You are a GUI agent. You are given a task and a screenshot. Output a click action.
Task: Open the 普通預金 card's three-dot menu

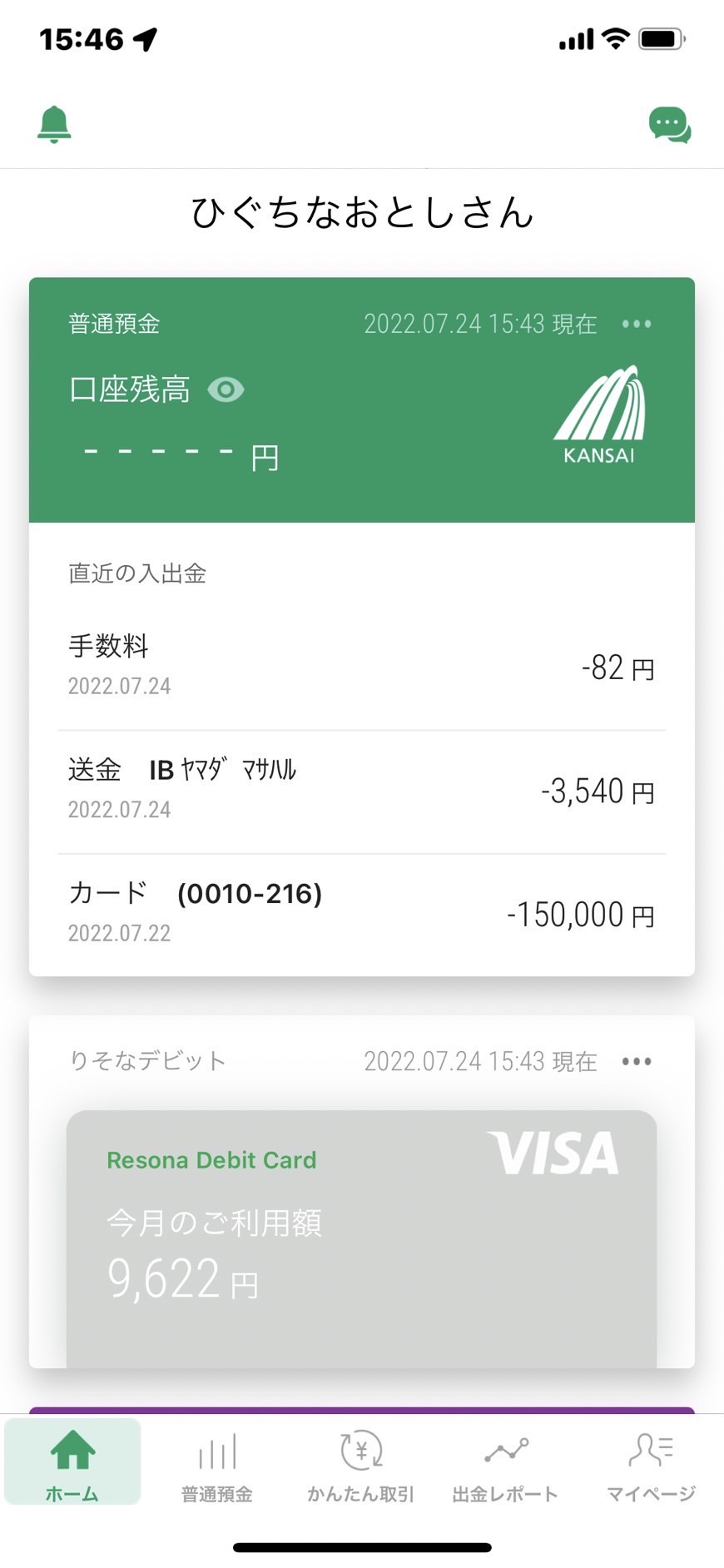637,324
